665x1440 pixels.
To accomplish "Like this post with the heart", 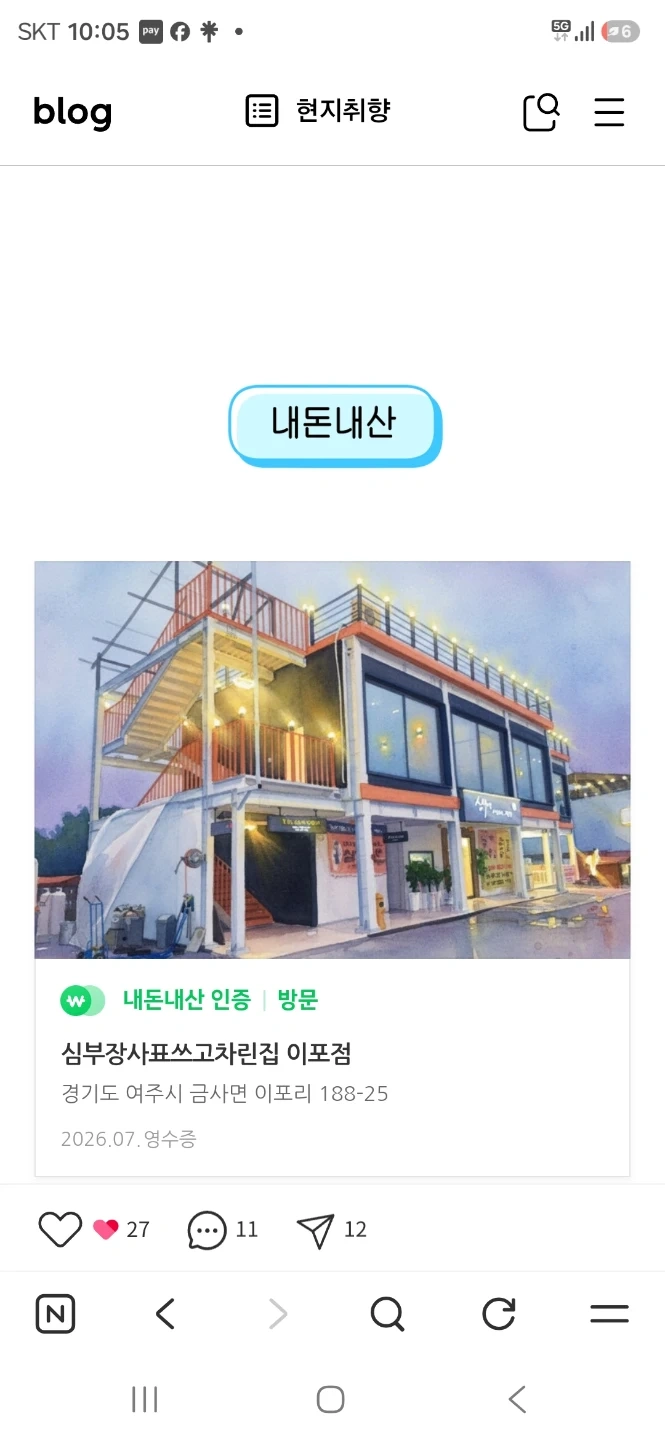I will tap(60, 1229).
